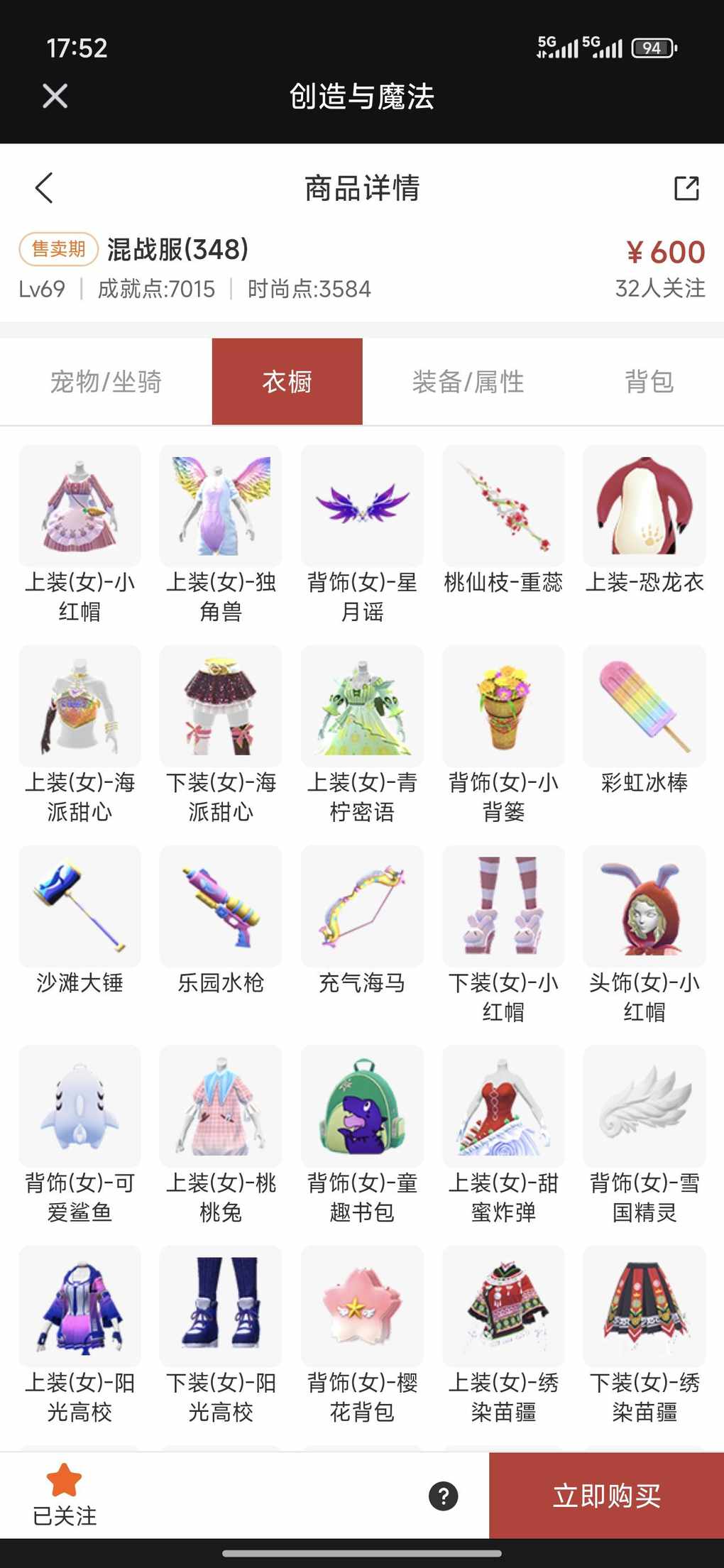View the 上装(女)-独角兽 outfit
The image size is (724, 1568).
click(221, 506)
